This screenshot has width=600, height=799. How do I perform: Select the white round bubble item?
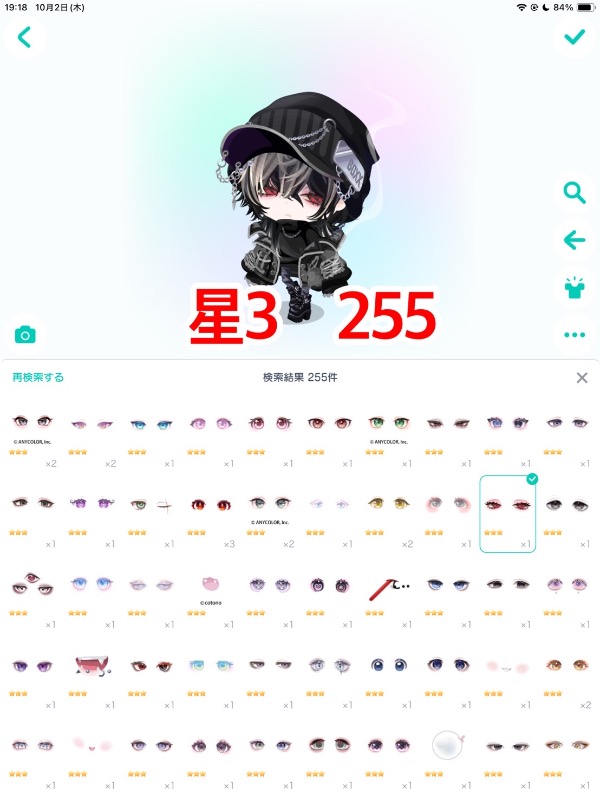click(x=448, y=755)
